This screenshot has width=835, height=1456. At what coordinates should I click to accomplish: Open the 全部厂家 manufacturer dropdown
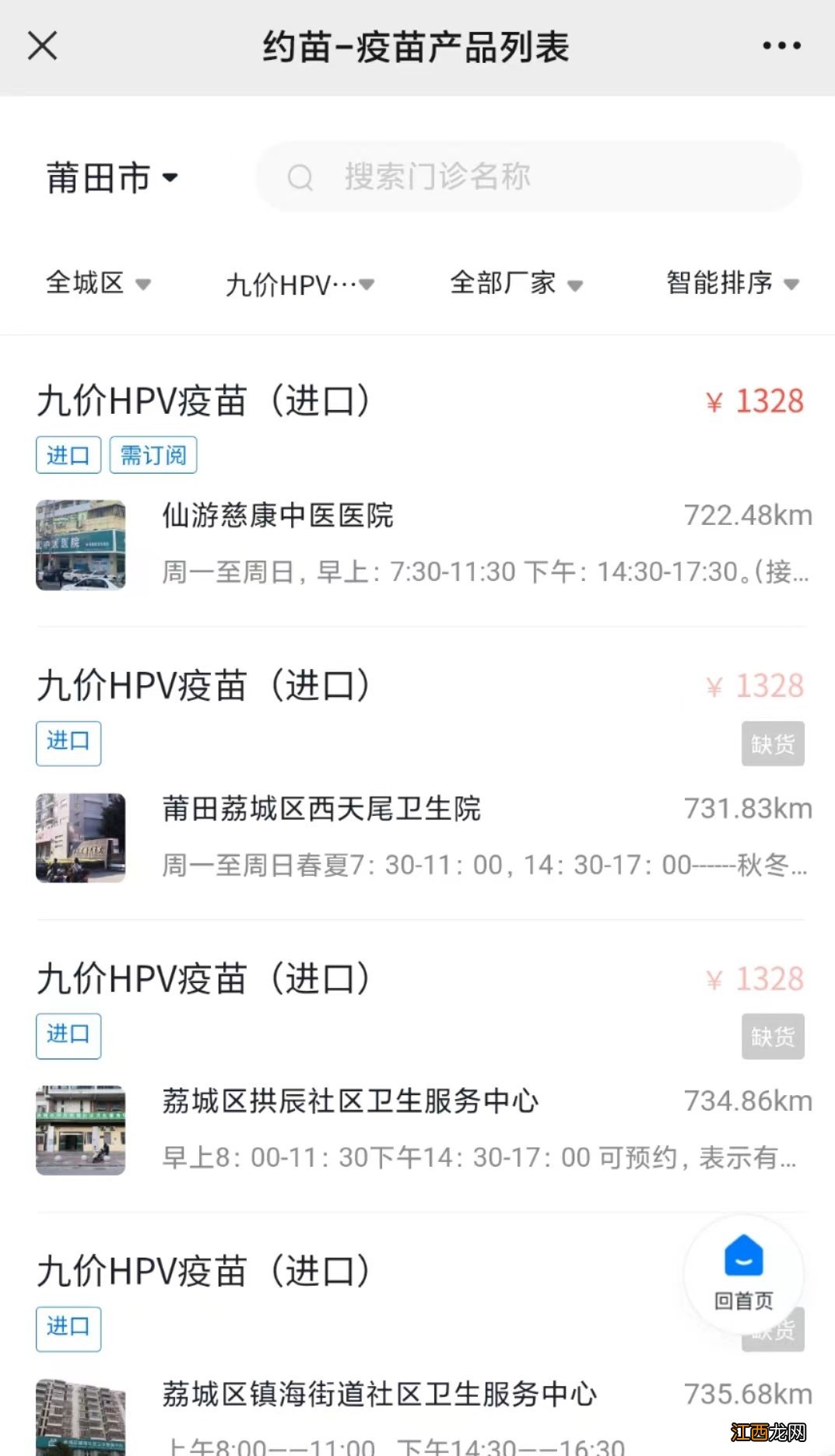pos(515,283)
